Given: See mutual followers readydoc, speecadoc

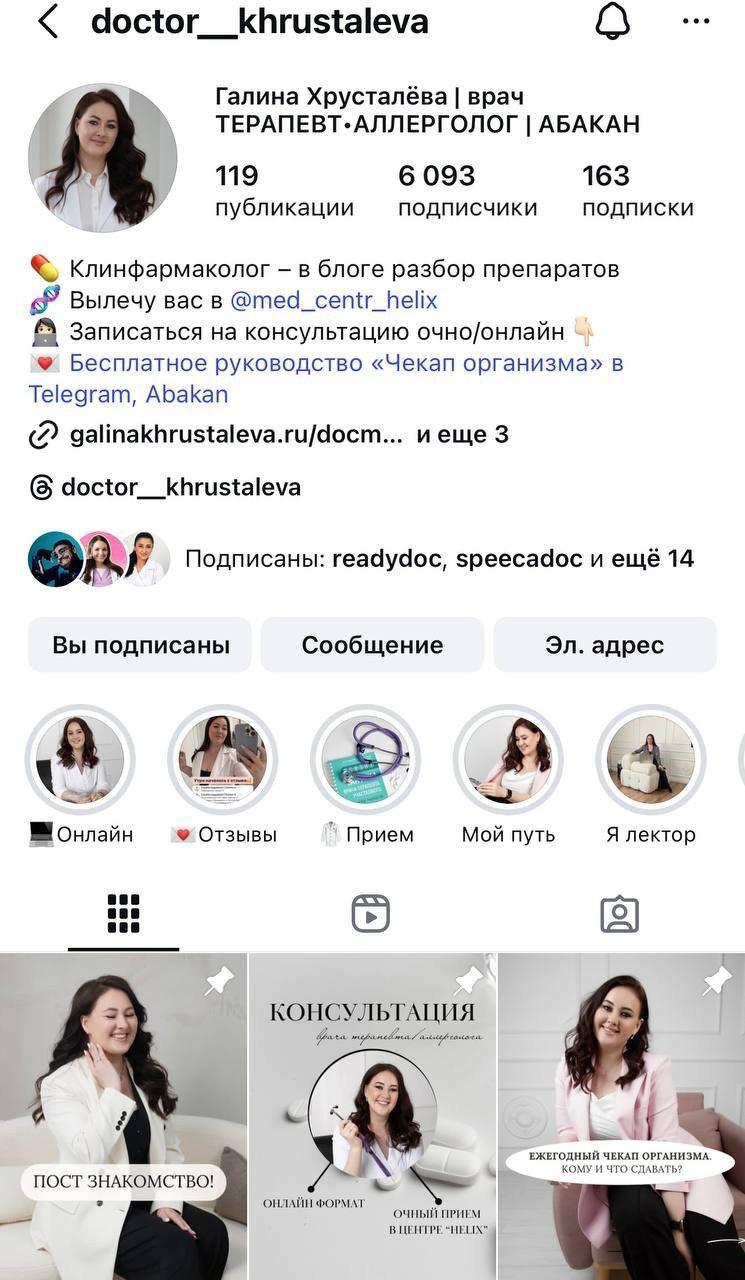Looking at the screenshot, I should coord(438,558).
